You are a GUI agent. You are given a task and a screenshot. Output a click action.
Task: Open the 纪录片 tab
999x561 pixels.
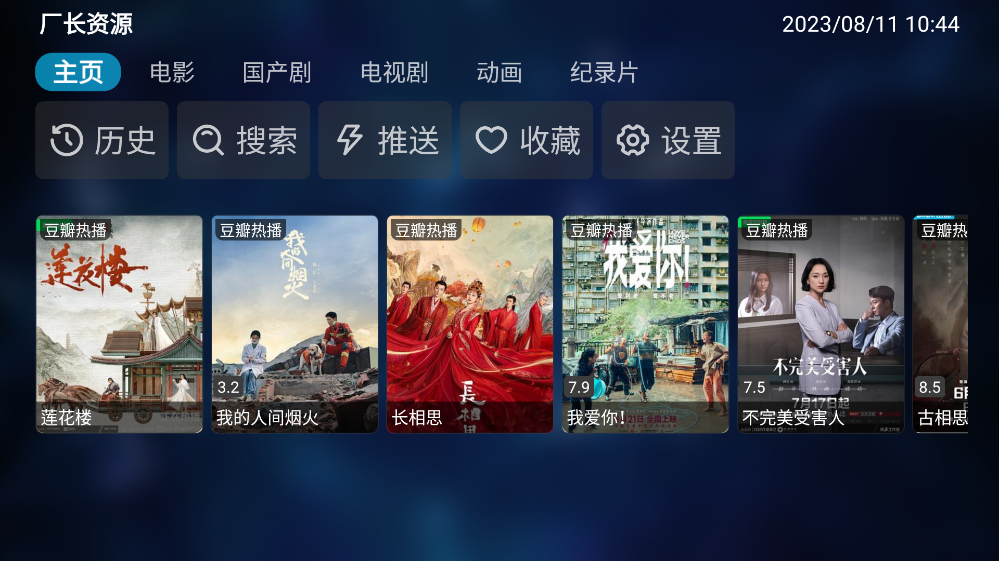604,72
